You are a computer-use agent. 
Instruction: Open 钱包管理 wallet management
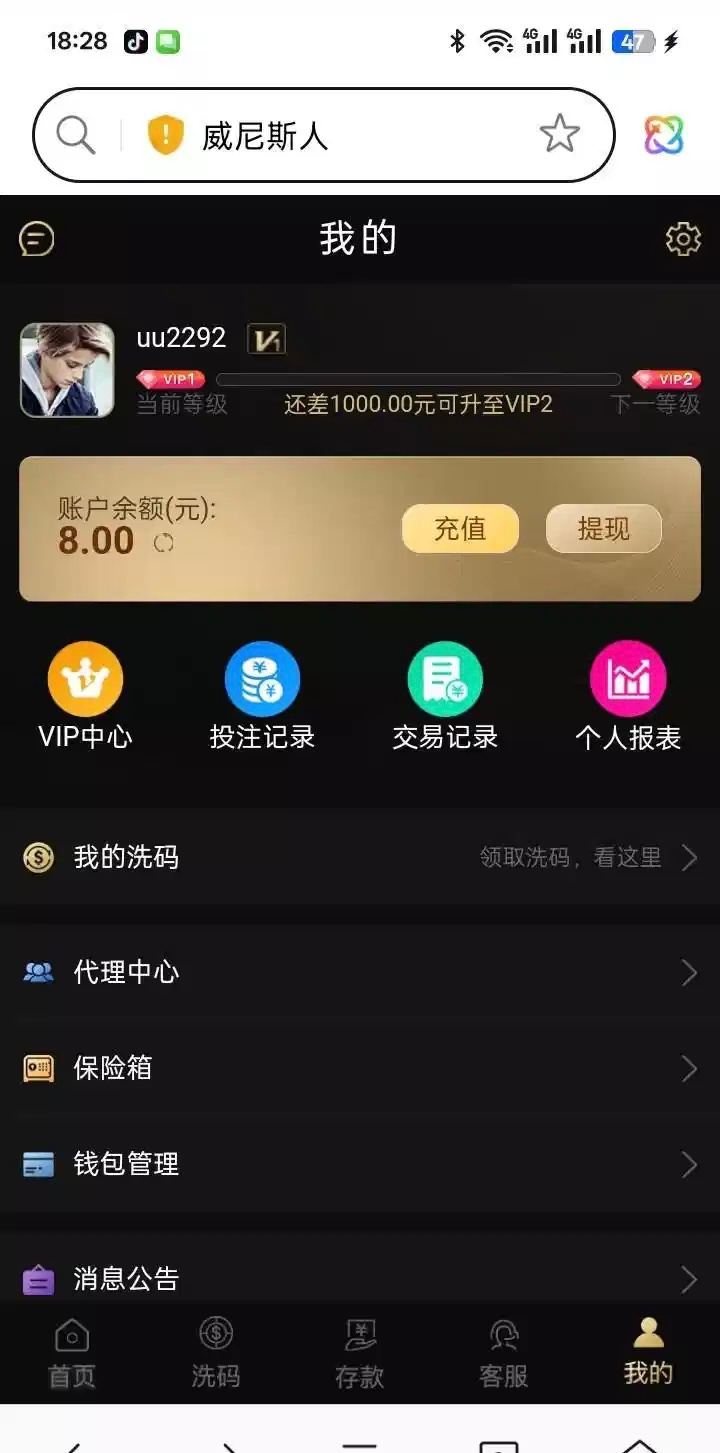[360, 1164]
